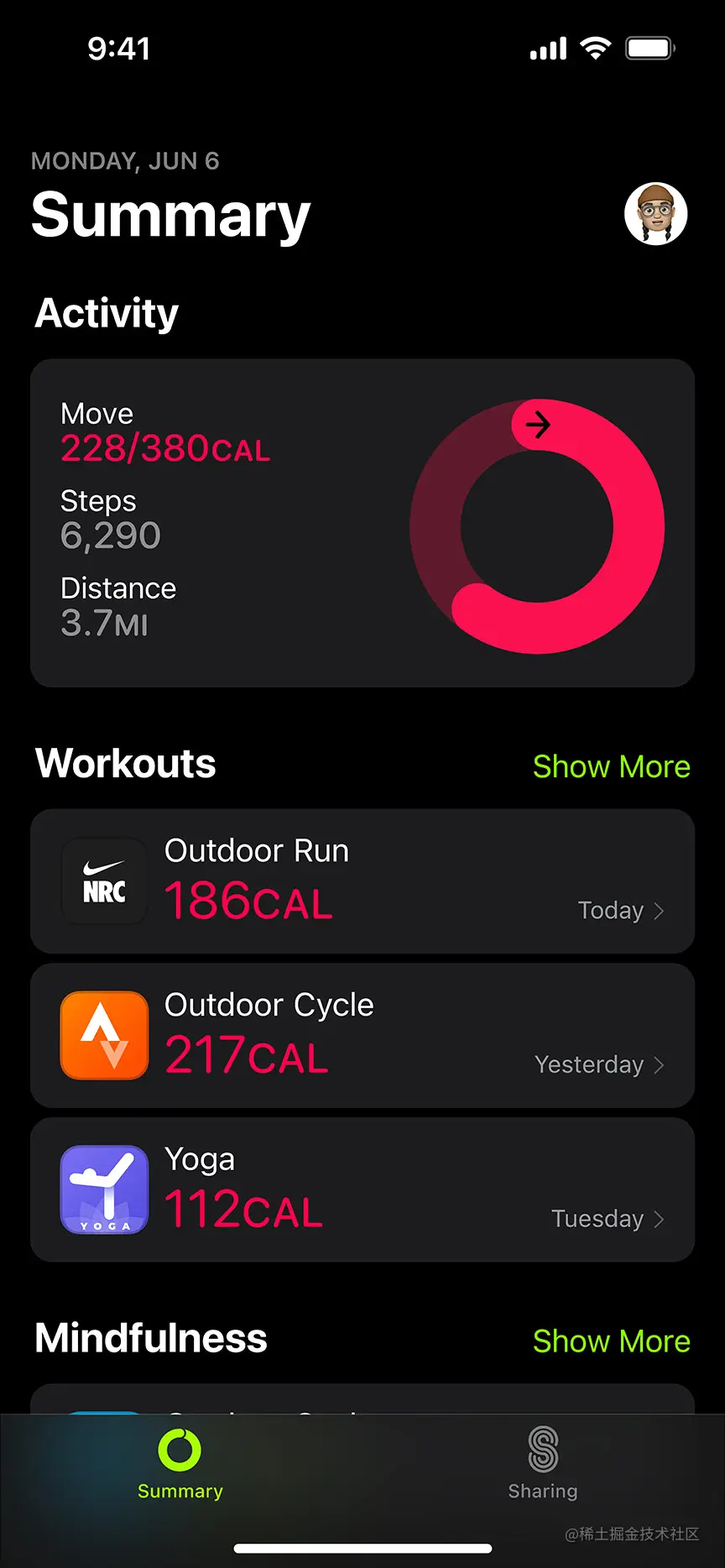Open the Outdoor Run workout
725x1568 pixels.
point(362,881)
